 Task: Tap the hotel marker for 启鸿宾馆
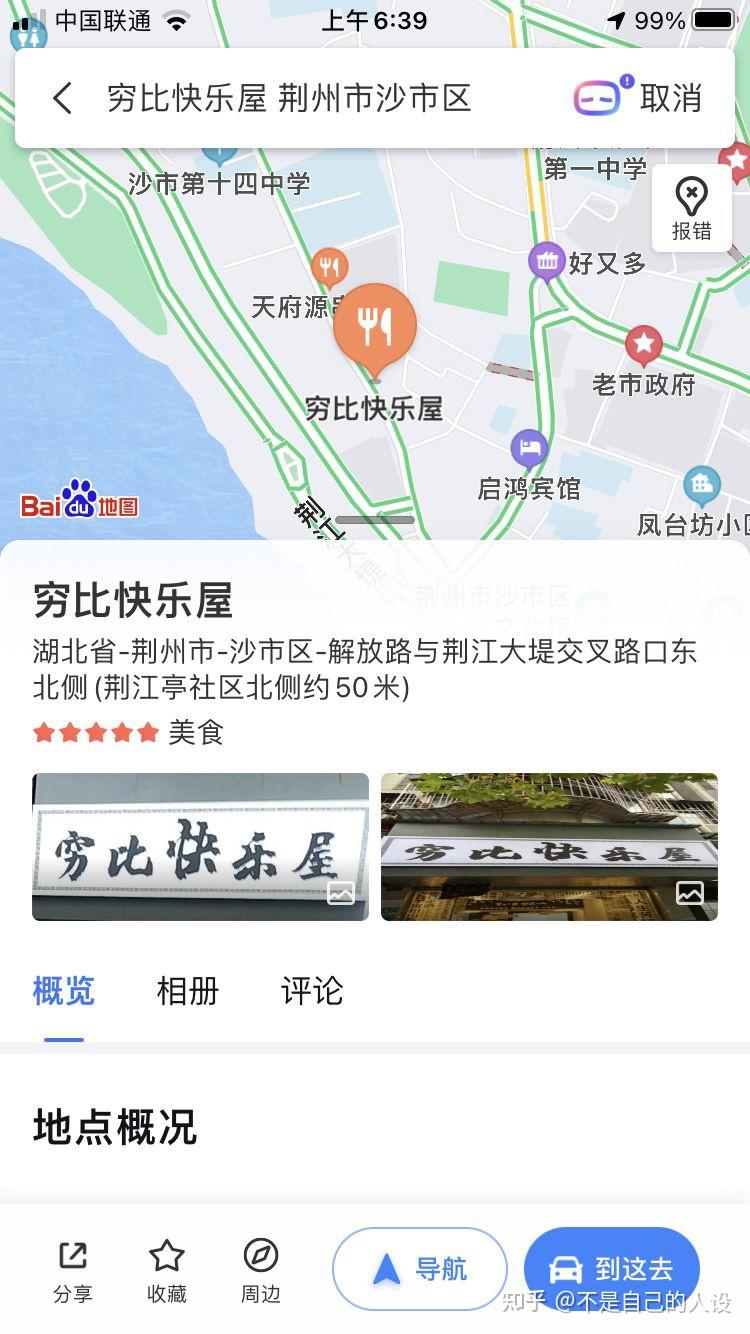click(528, 447)
